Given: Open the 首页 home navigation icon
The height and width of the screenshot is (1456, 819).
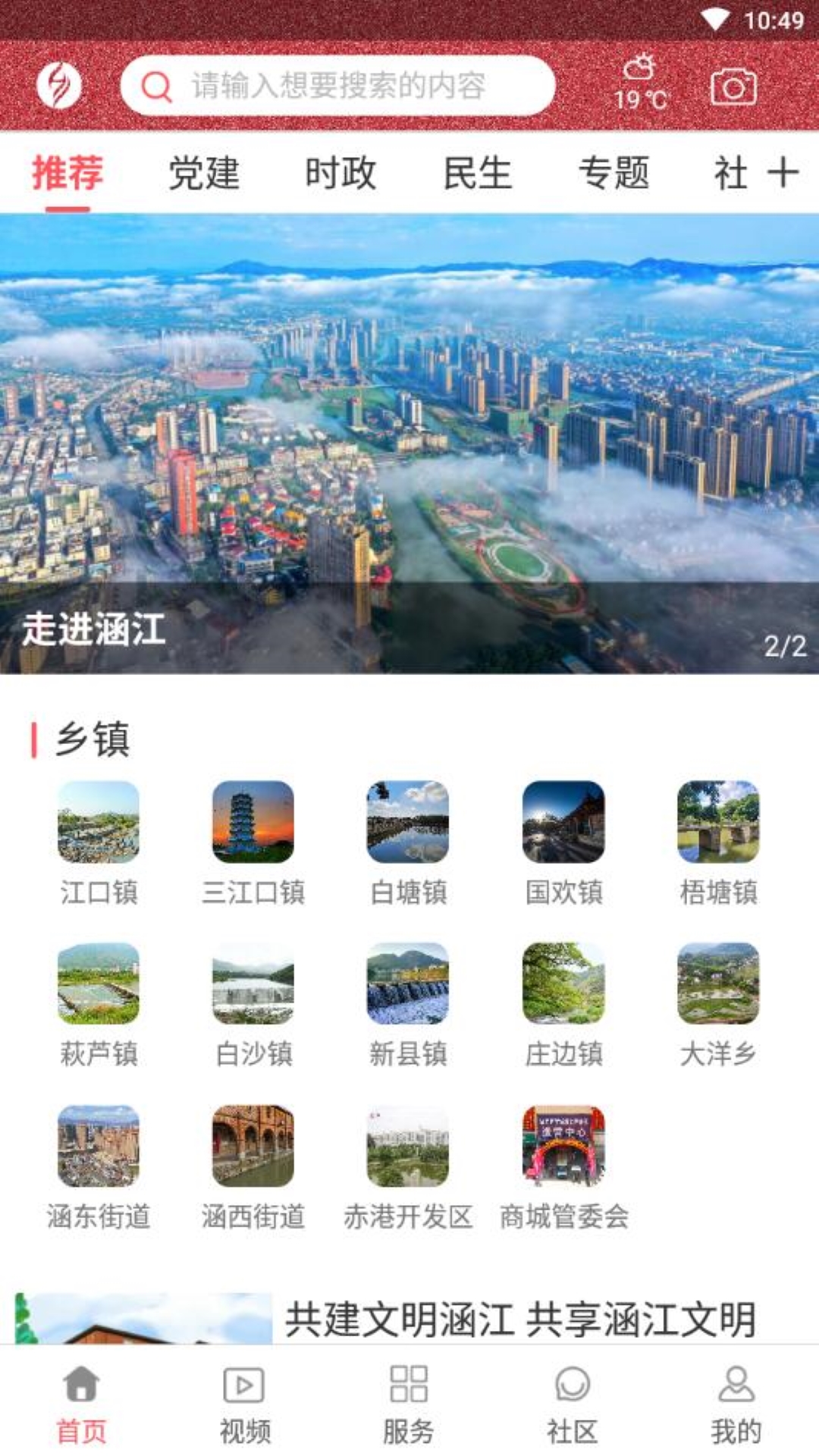Looking at the screenshot, I should point(82,1392).
